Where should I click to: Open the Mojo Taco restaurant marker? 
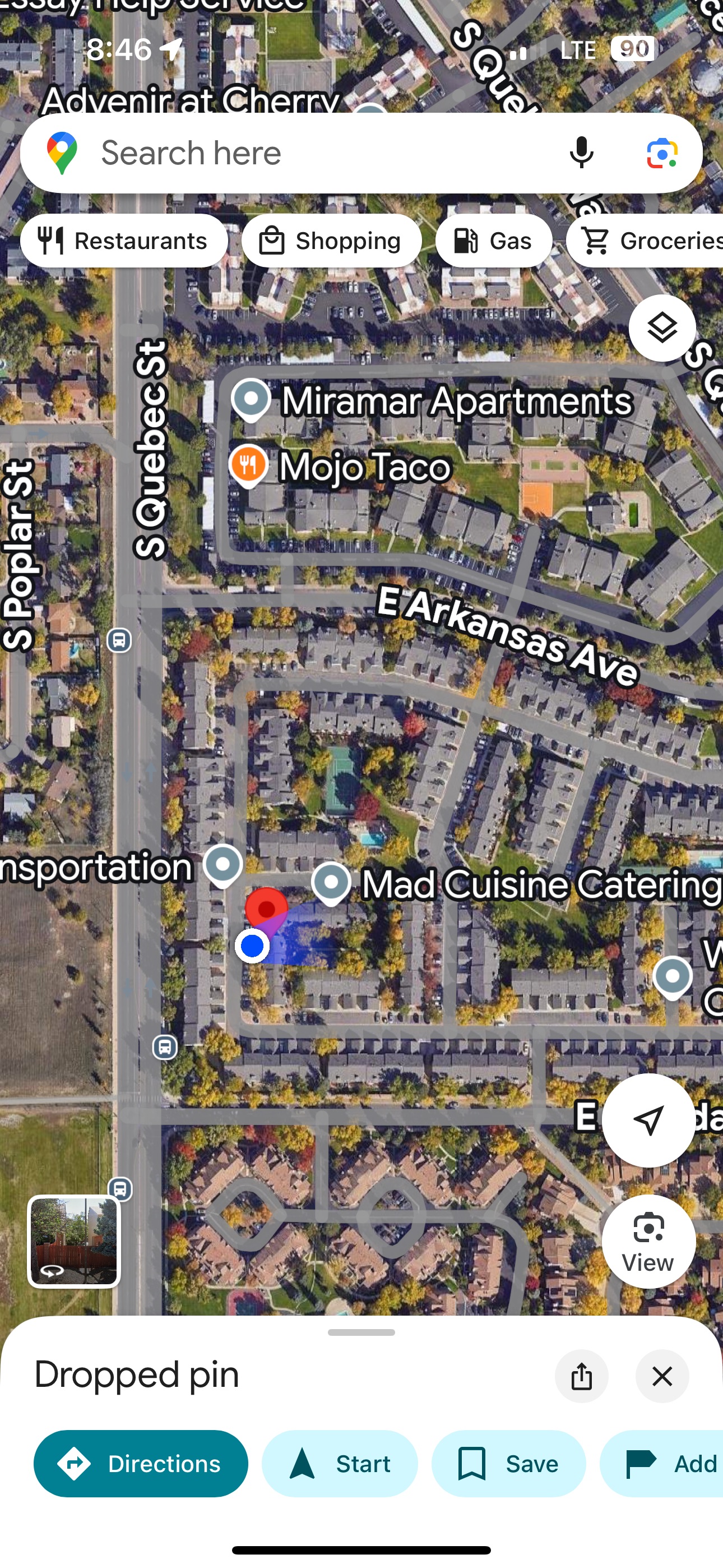(248, 465)
